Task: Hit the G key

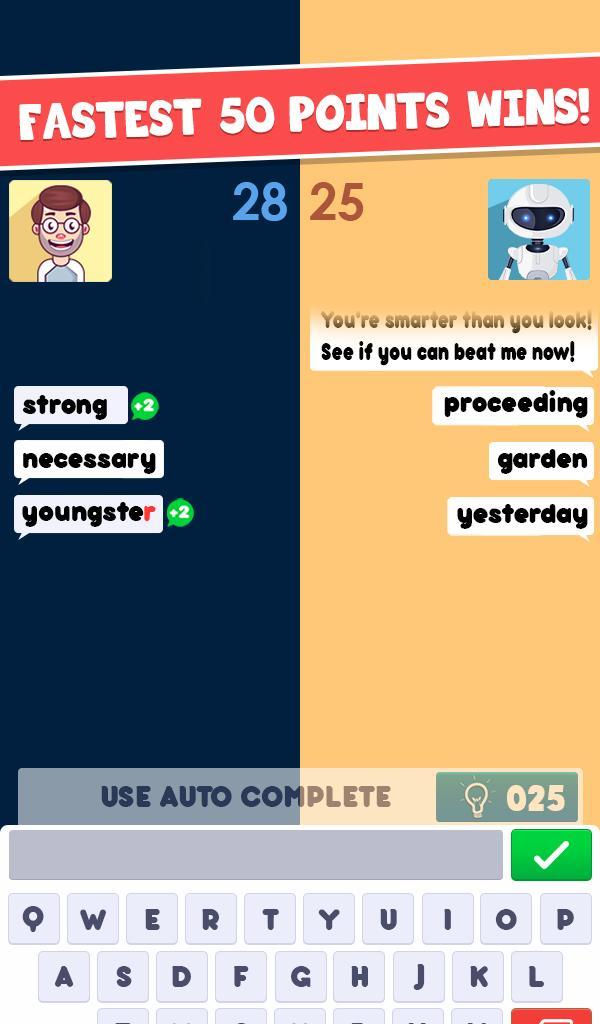Action: pos(300,977)
